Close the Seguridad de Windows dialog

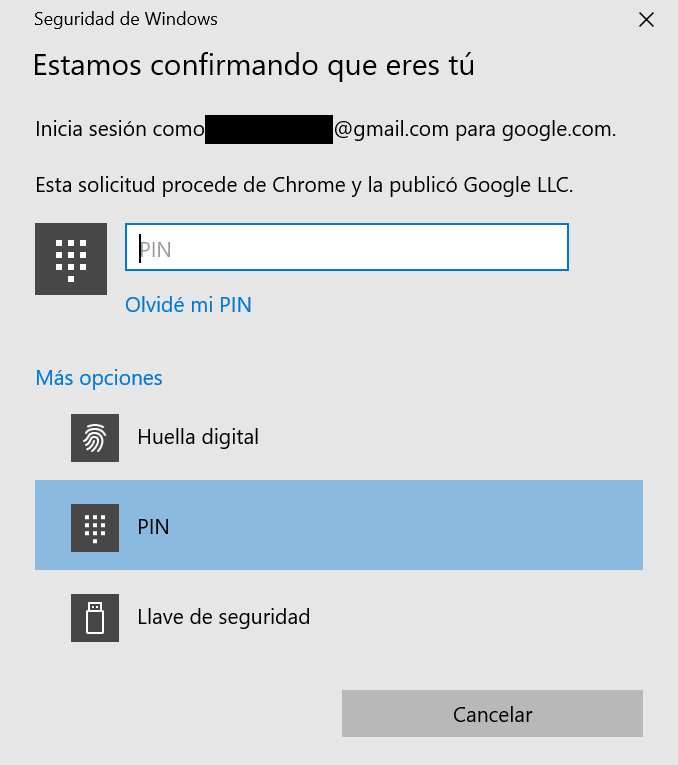click(647, 19)
